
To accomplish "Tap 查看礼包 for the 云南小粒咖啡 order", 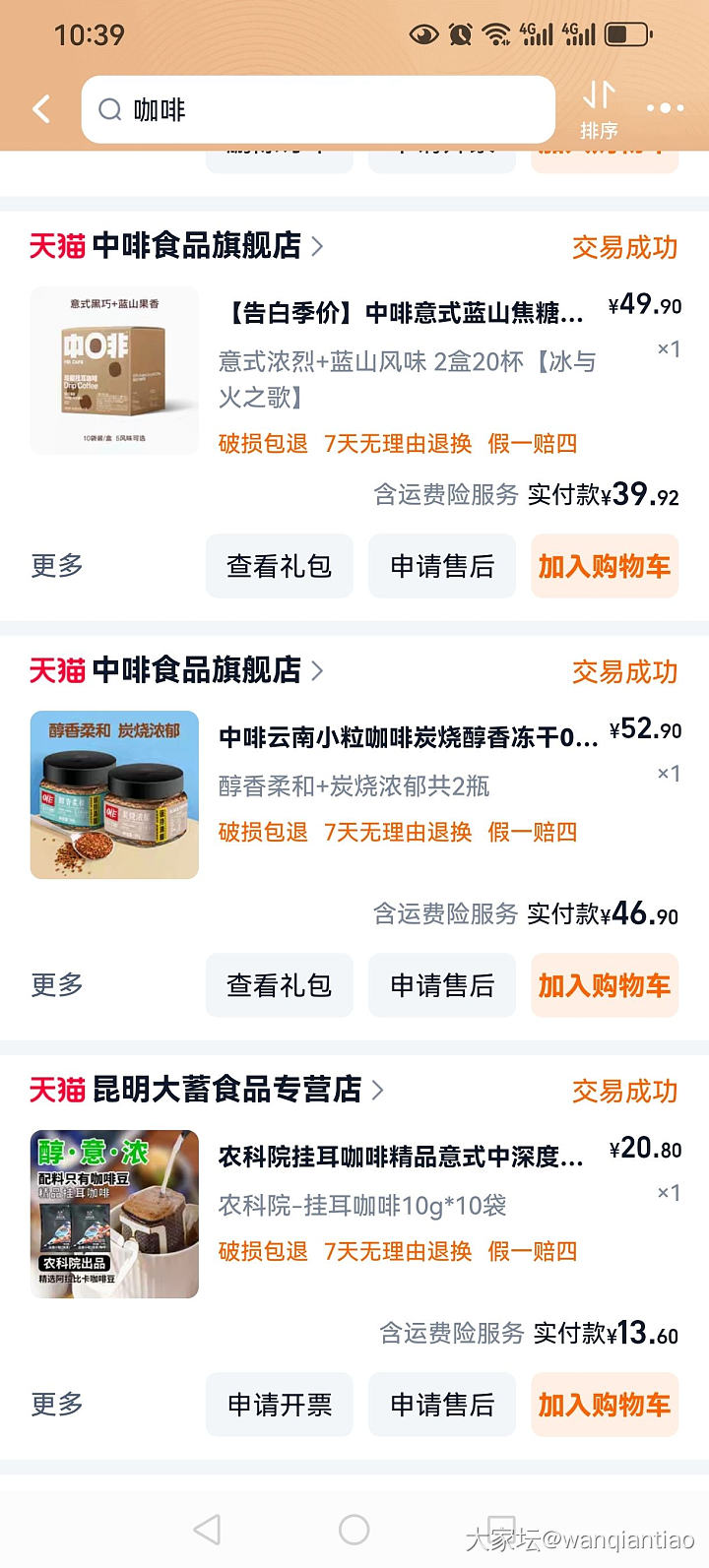I will [x=279, y=985].
